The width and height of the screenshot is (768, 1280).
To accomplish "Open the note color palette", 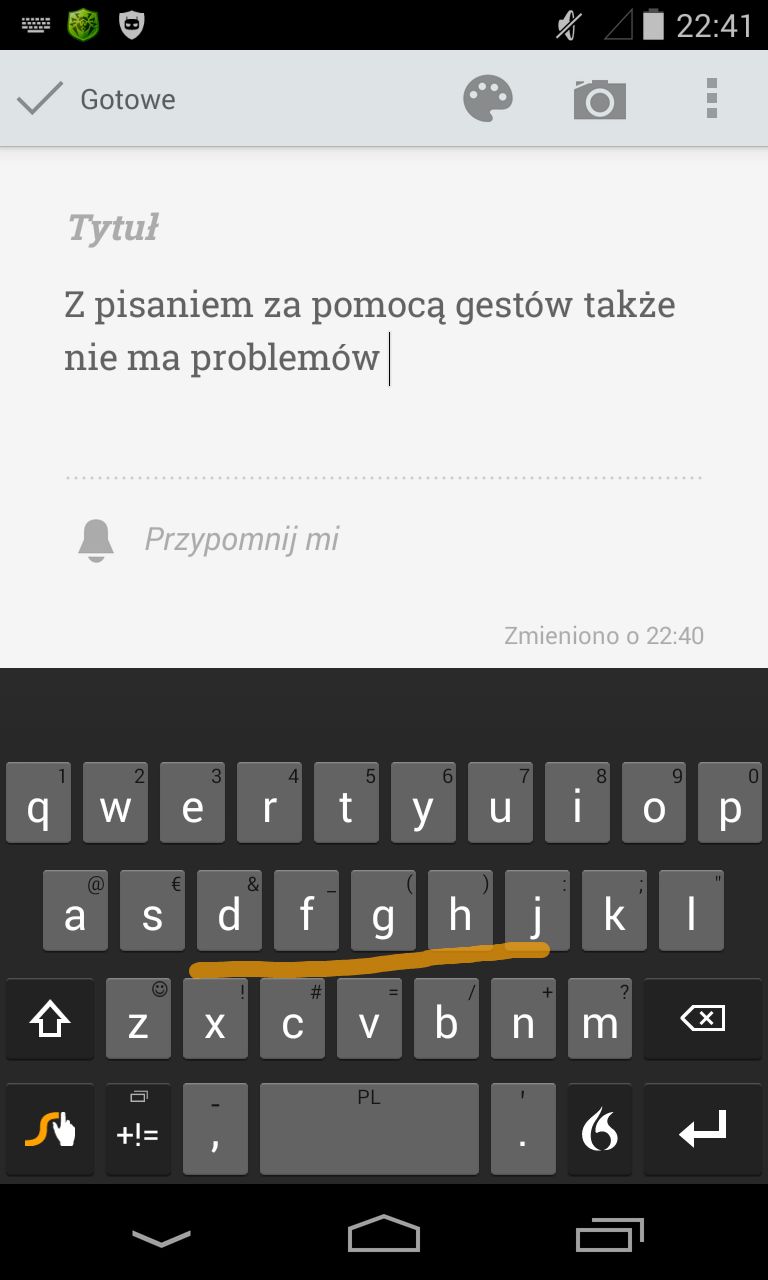I will [x=488, y=99].
